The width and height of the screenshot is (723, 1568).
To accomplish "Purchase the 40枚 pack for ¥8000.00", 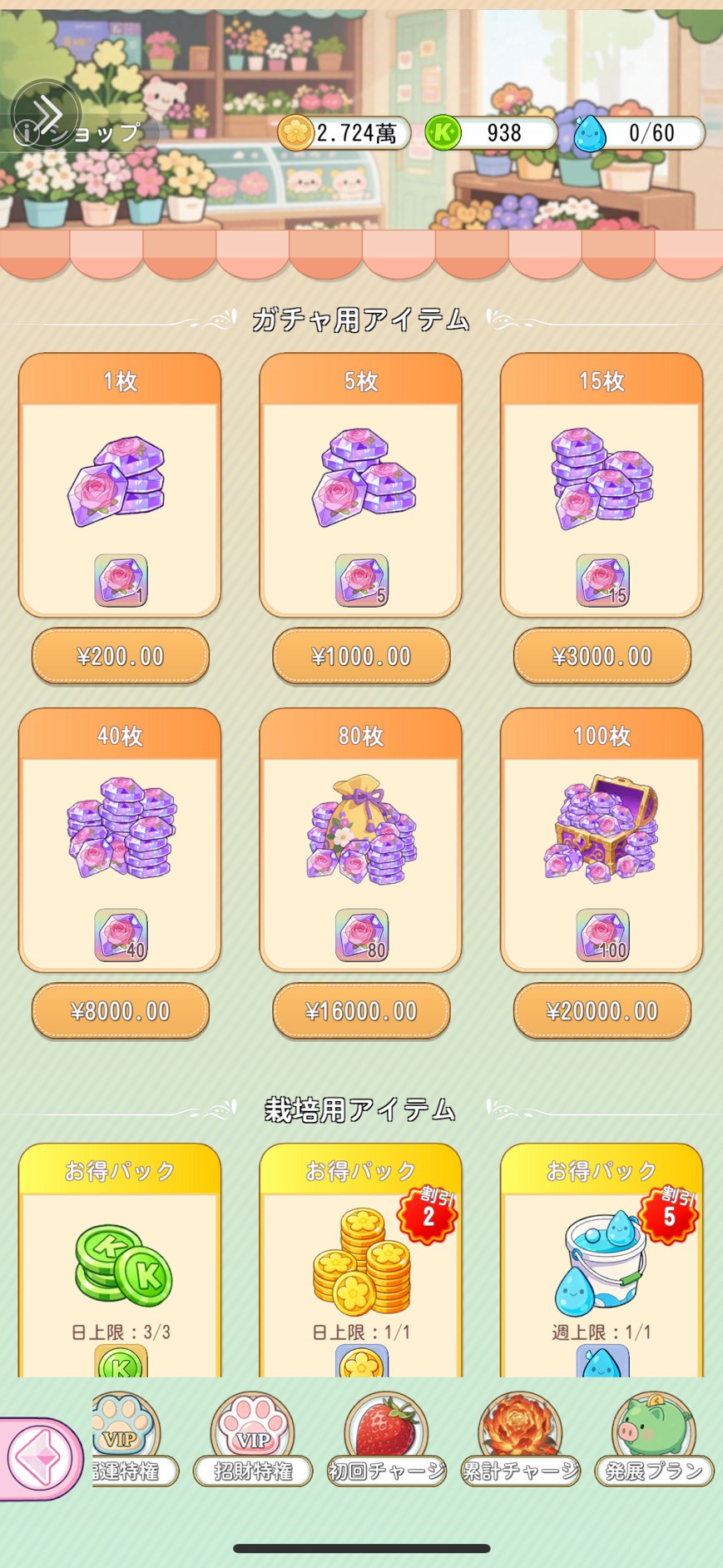I will (121, 1011).
